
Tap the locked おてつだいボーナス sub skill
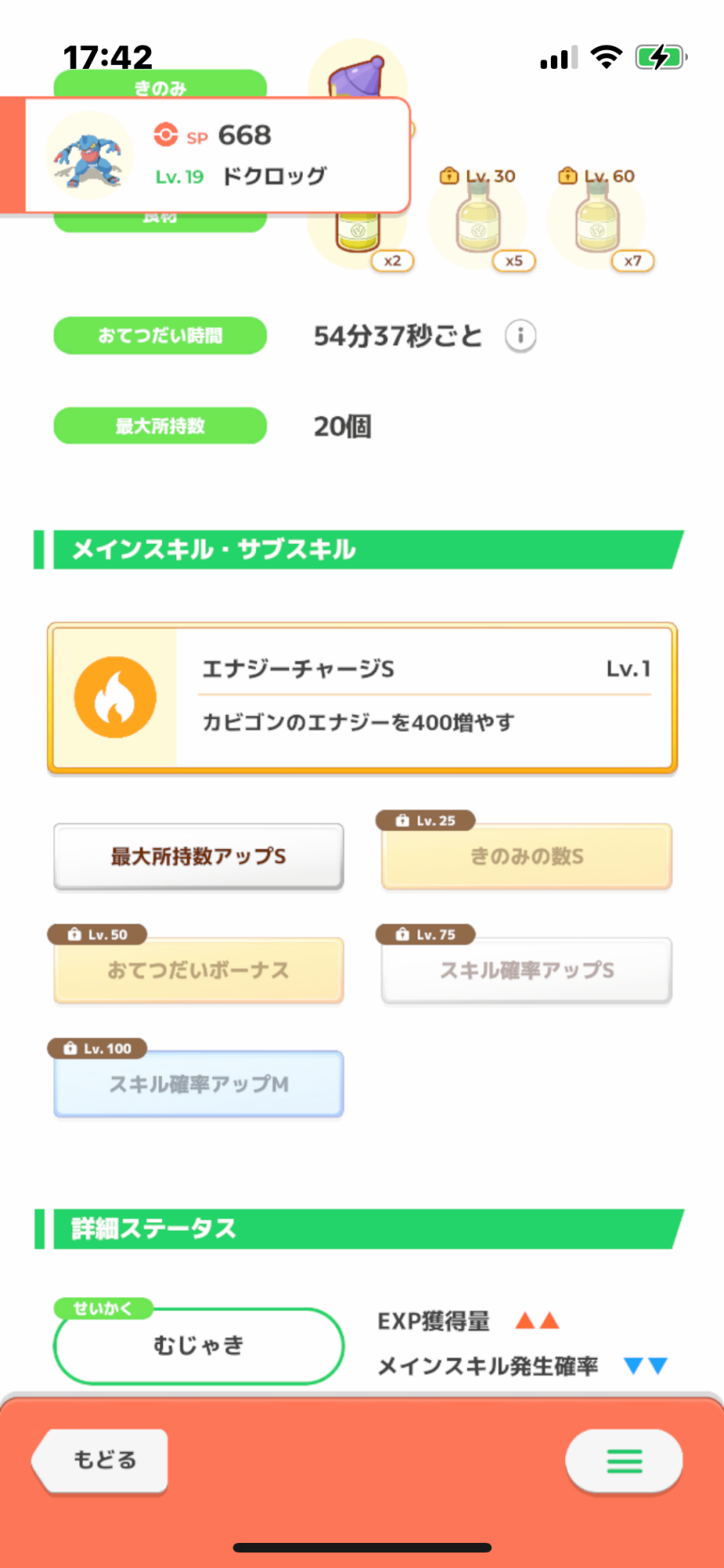tap(198, 970)
